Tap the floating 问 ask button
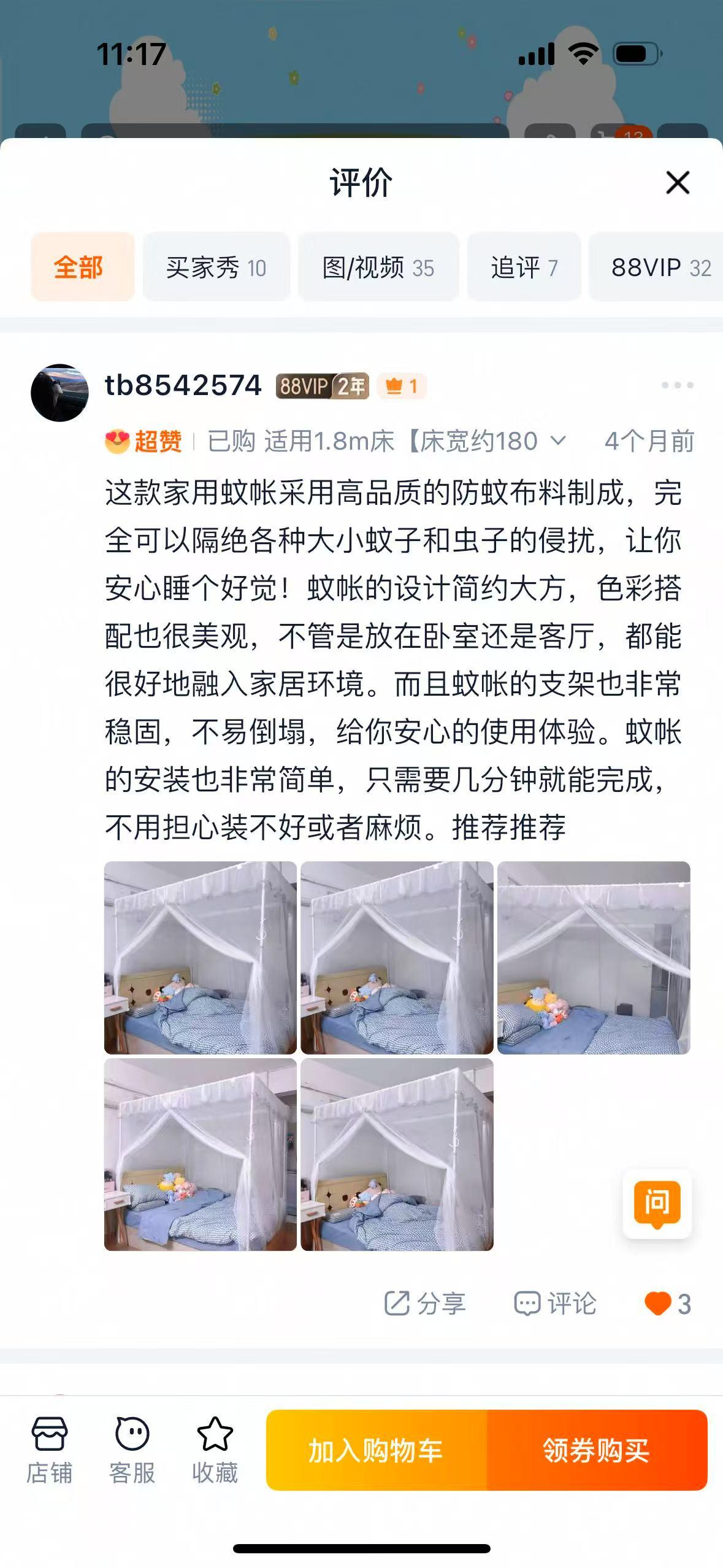This screenshot has width=723, height=1568. pyautogui.click(x=657, y=1203)
